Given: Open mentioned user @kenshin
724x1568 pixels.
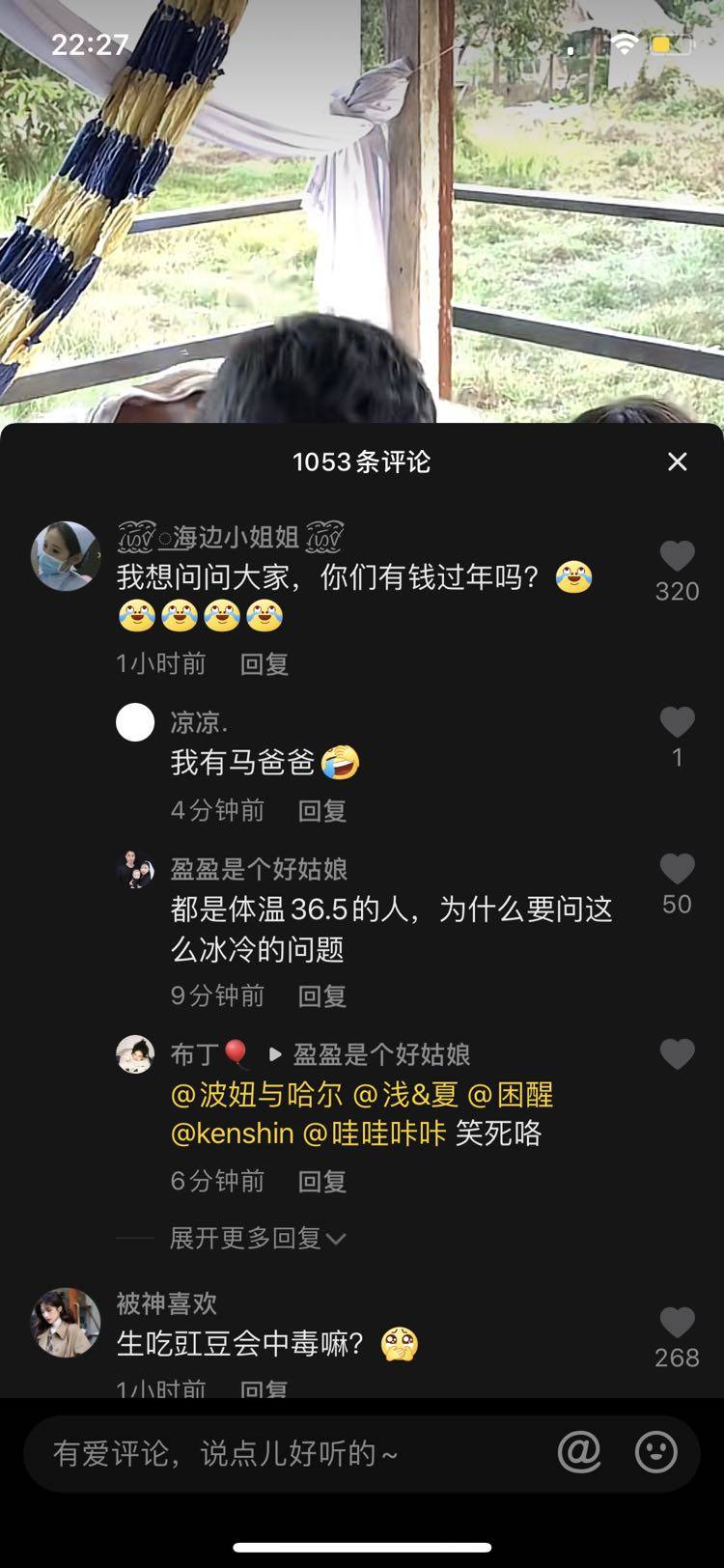Looking at the screenshot, I should click(233, 1133).
